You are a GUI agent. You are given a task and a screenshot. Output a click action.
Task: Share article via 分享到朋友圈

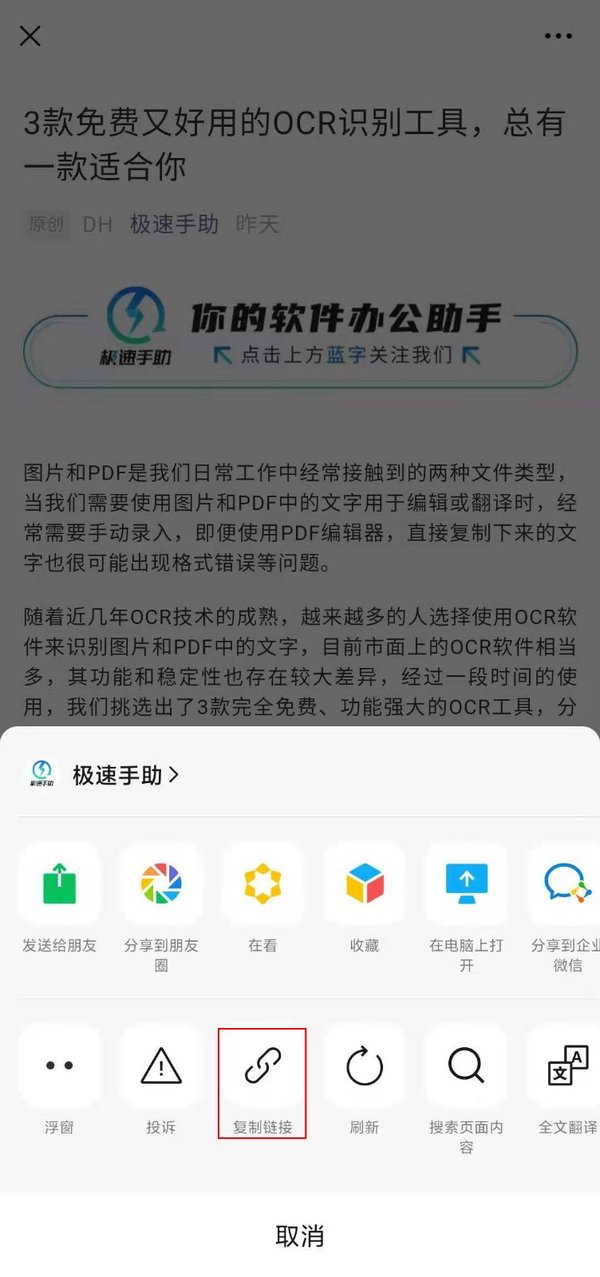161,884
